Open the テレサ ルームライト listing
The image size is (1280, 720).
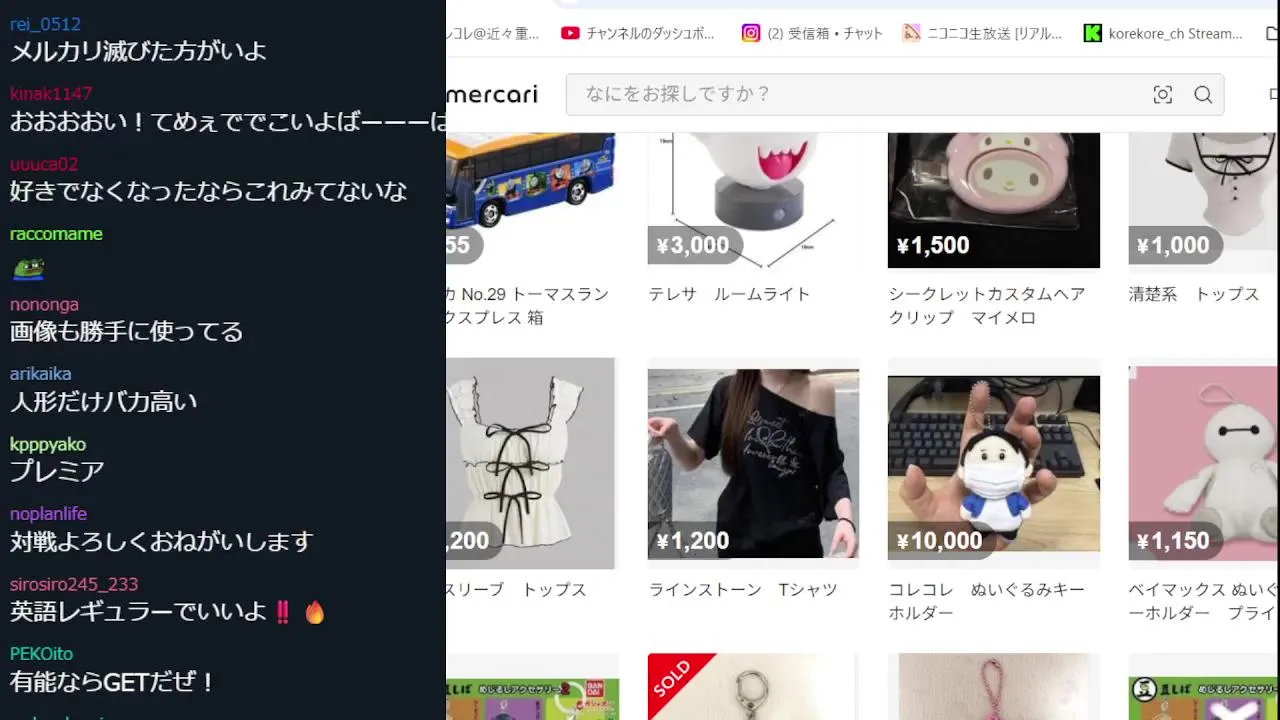click(x=753, y=200)
